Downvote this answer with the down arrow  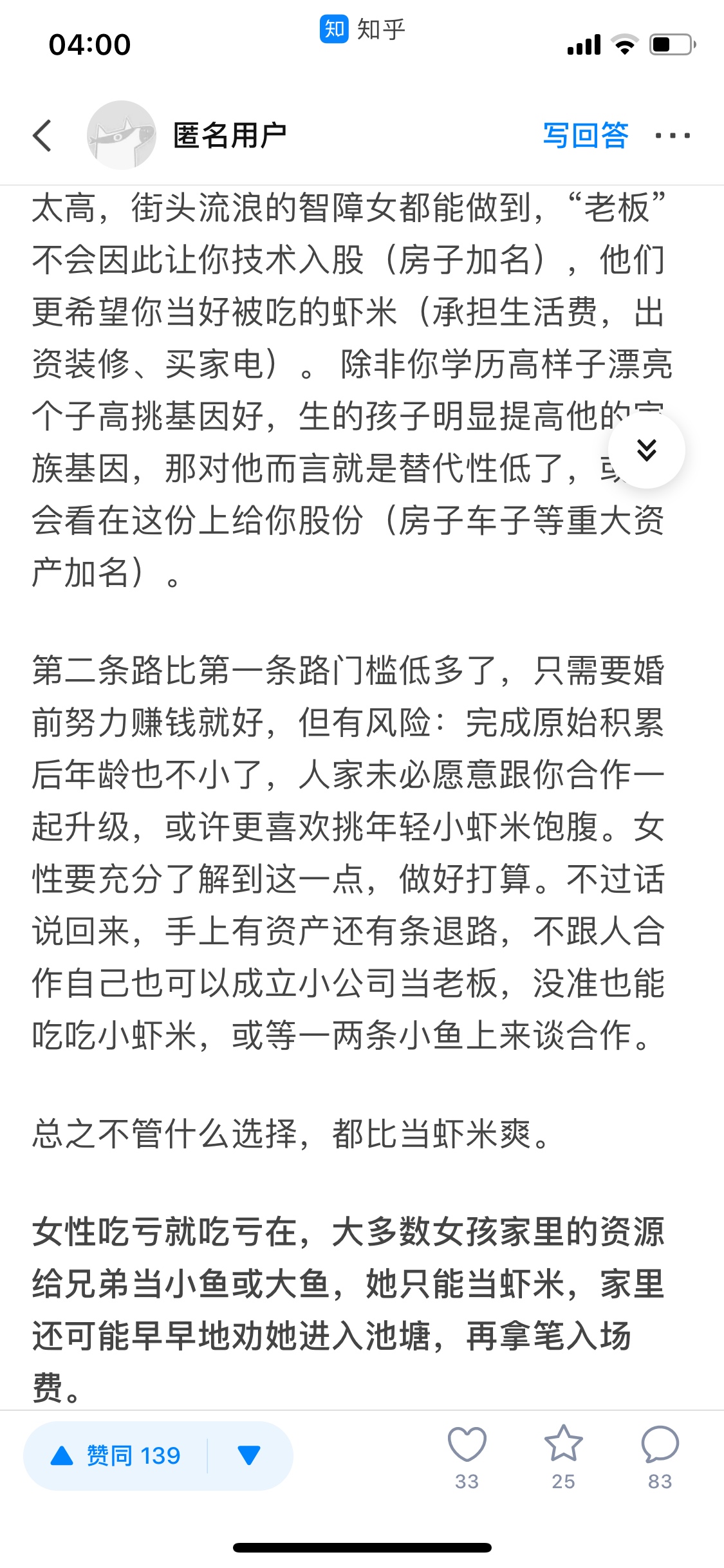tap(249, 1456)
